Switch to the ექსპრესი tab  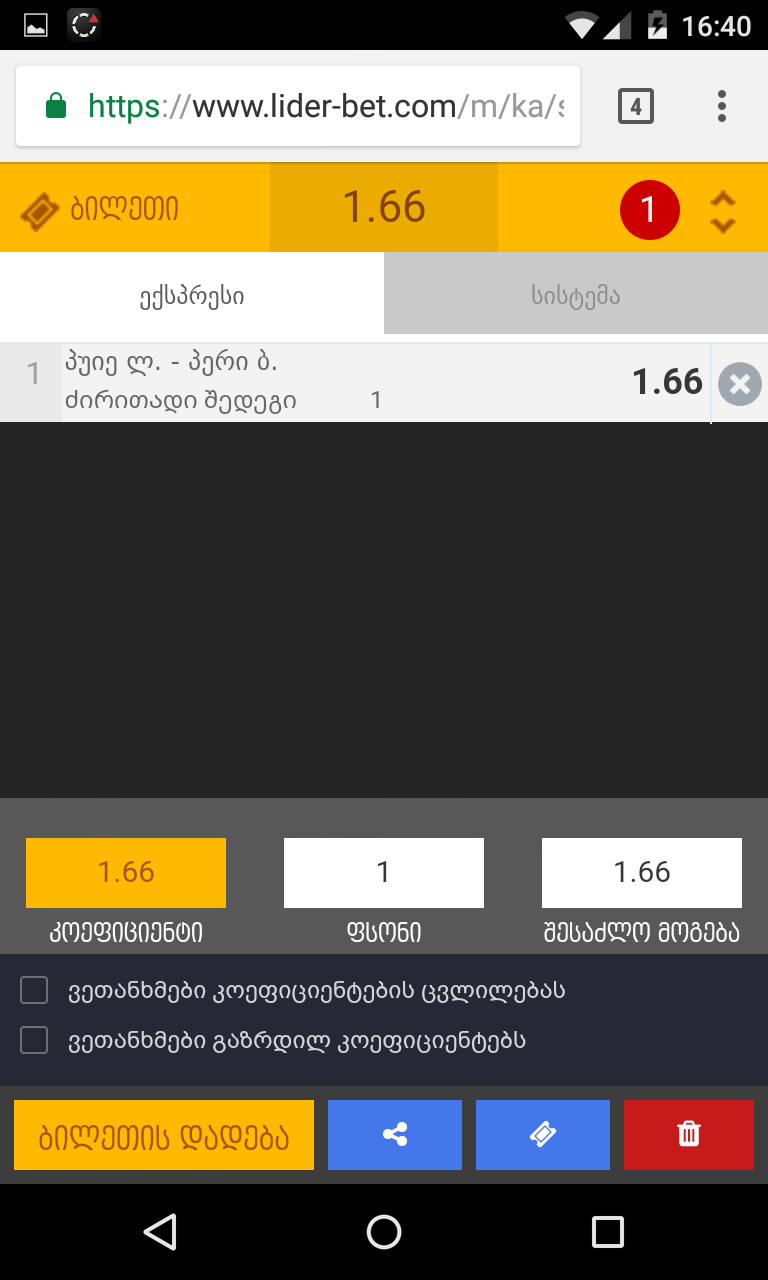coord(192,295)
